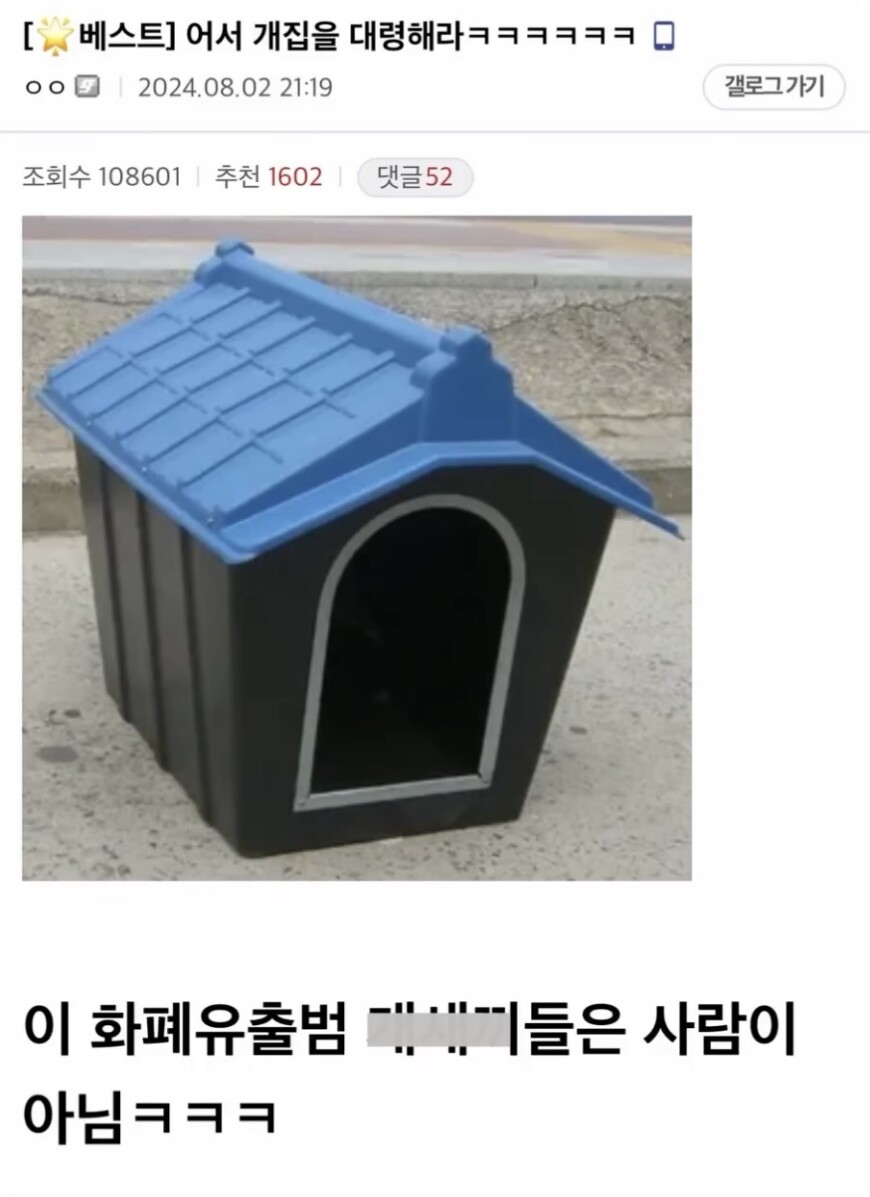Jump to the 댓글 52 comments
Viewport: 870px width, 1197px height.
click(x=414, y=178)
